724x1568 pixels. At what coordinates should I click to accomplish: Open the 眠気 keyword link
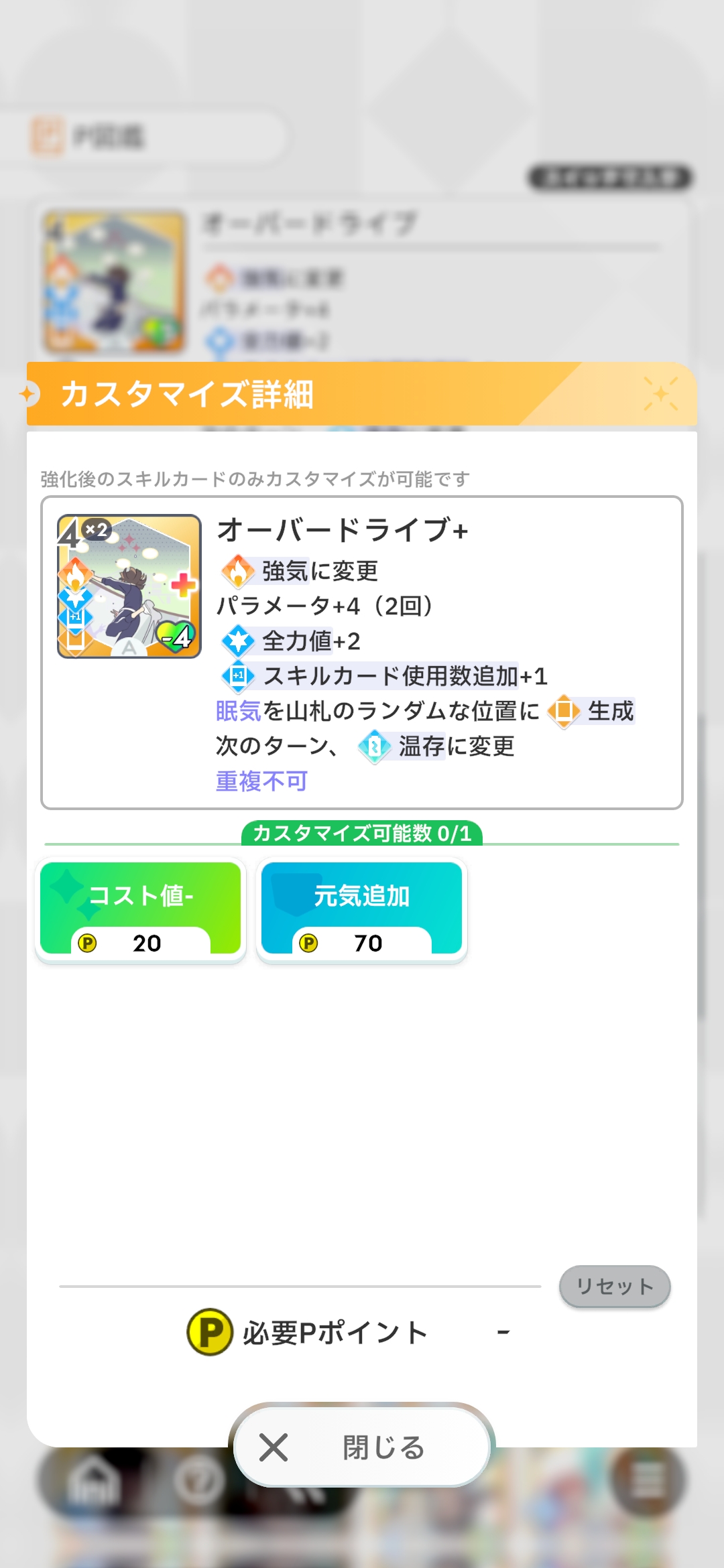pos(239,711)
